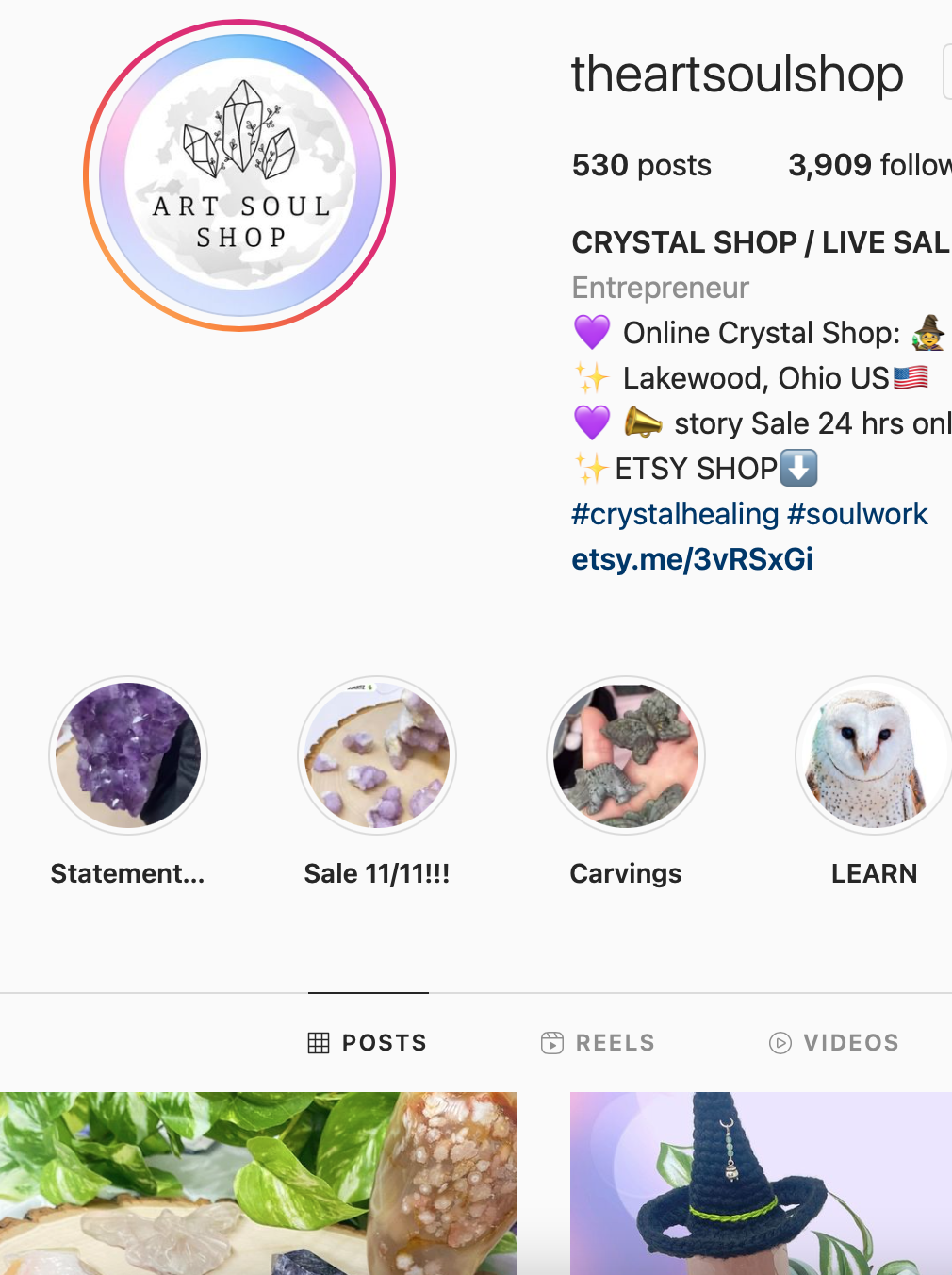952x1275 pixels.
Task: Open theartsoulshop profile picture story
Action: (x=239, y=176)
